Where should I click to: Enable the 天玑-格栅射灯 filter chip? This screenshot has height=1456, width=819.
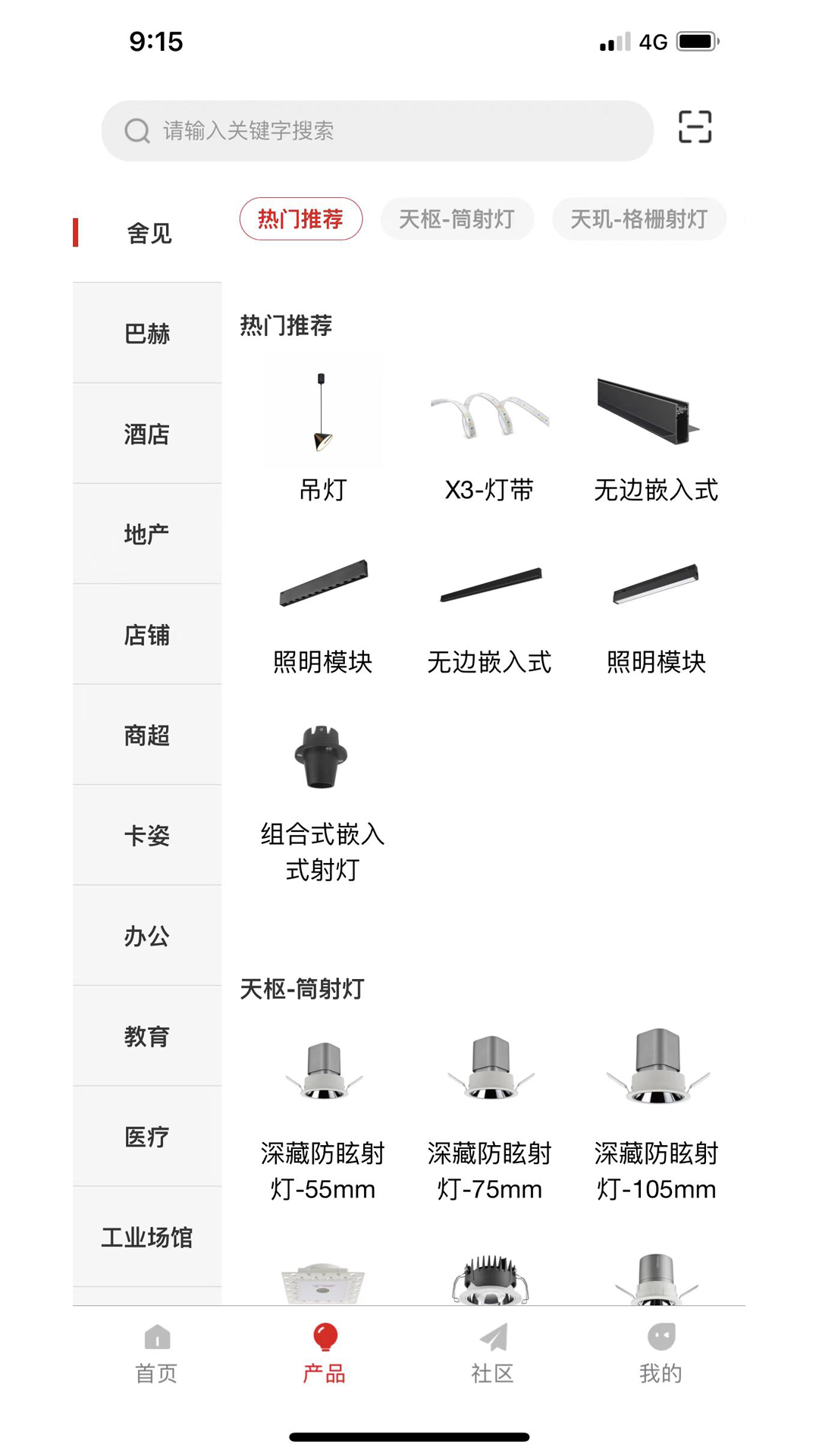639,218
